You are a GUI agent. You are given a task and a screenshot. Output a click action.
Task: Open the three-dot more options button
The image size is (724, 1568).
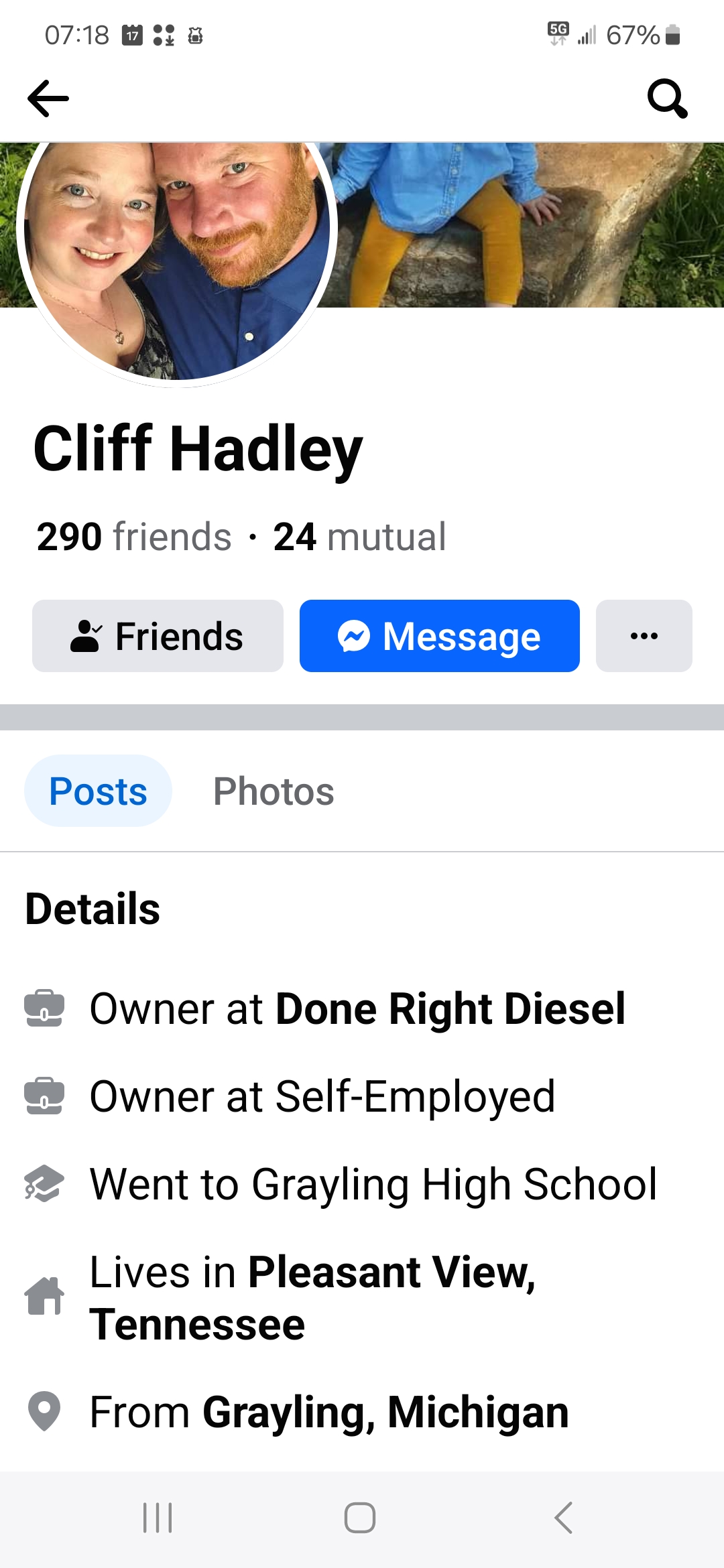[x=644, y=636]
